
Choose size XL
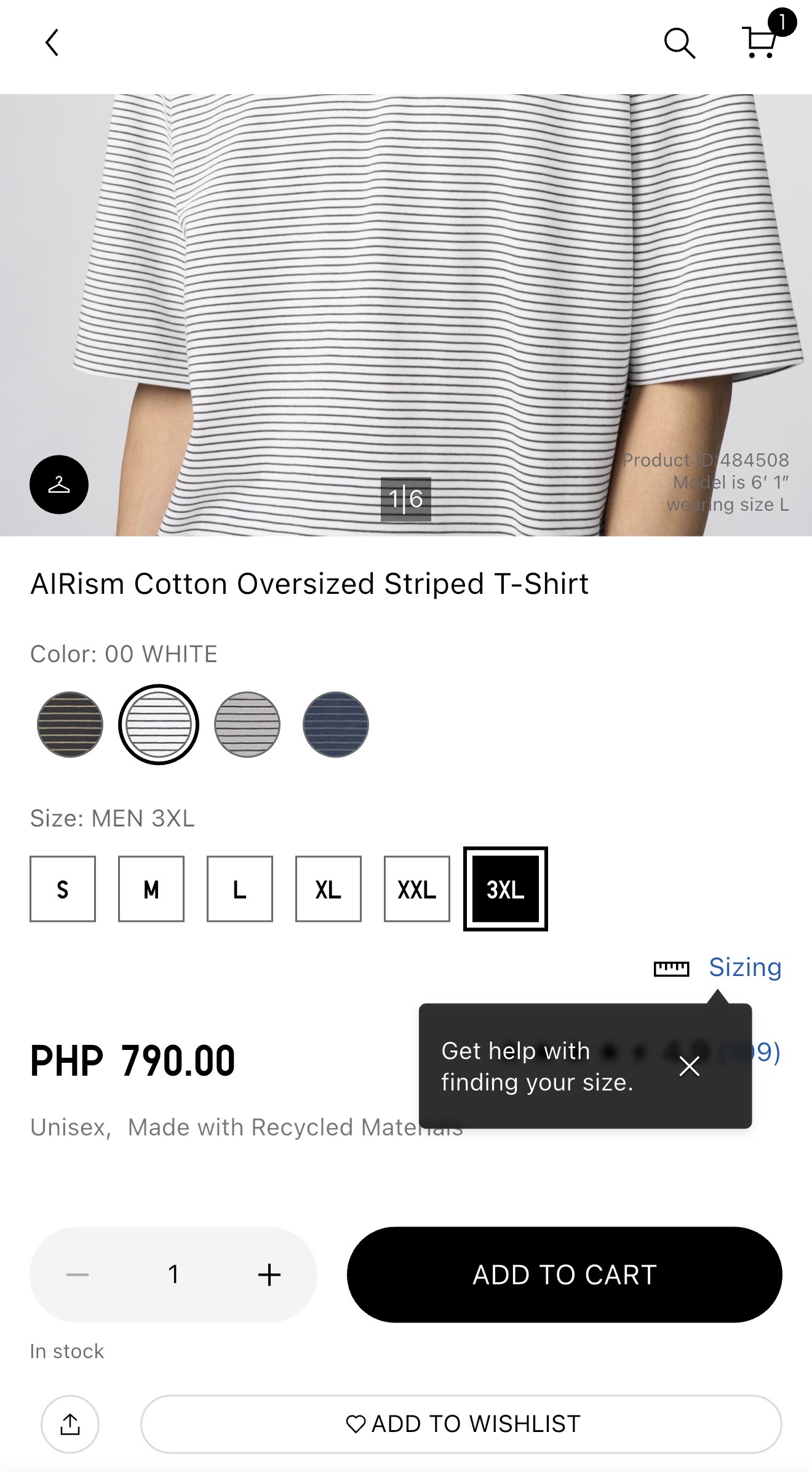click(328, 889)
